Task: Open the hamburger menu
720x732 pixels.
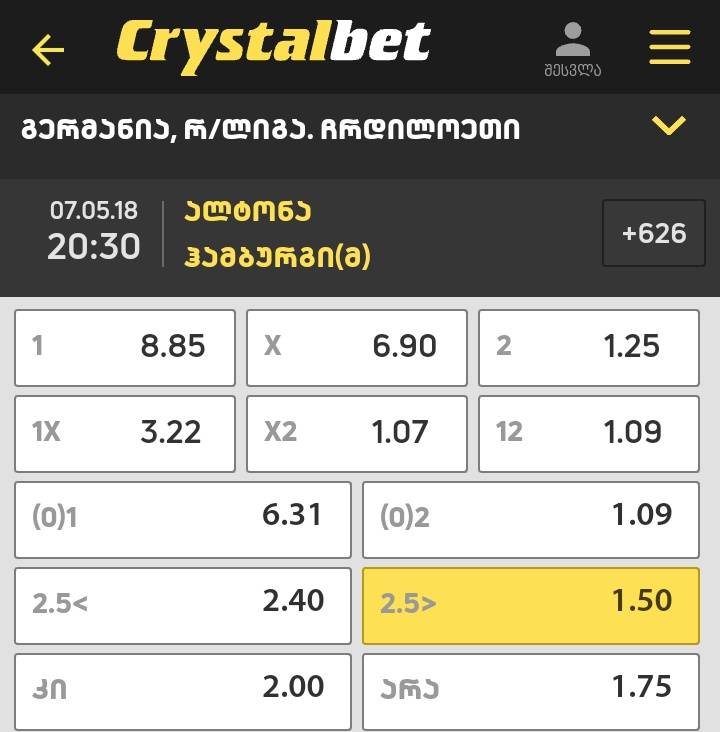Action: tap(669, 47)
